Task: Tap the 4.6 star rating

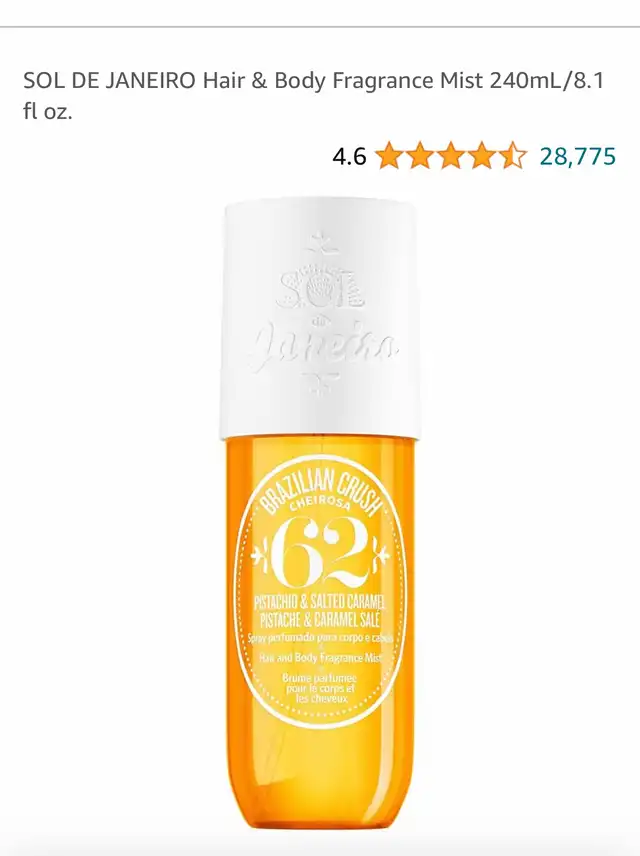Action: pos(449,156)
